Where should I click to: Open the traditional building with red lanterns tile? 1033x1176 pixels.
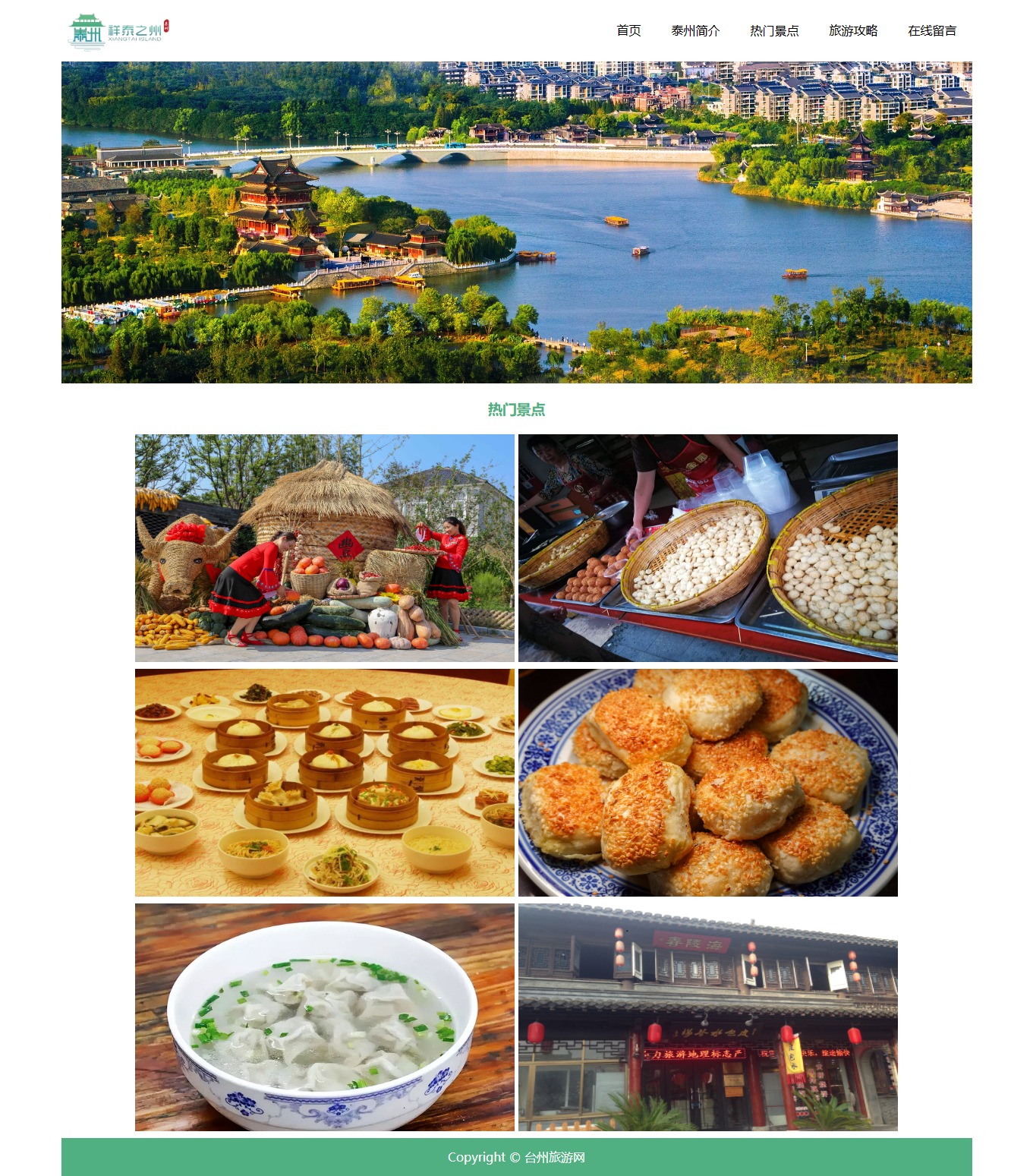point(707,1017)
